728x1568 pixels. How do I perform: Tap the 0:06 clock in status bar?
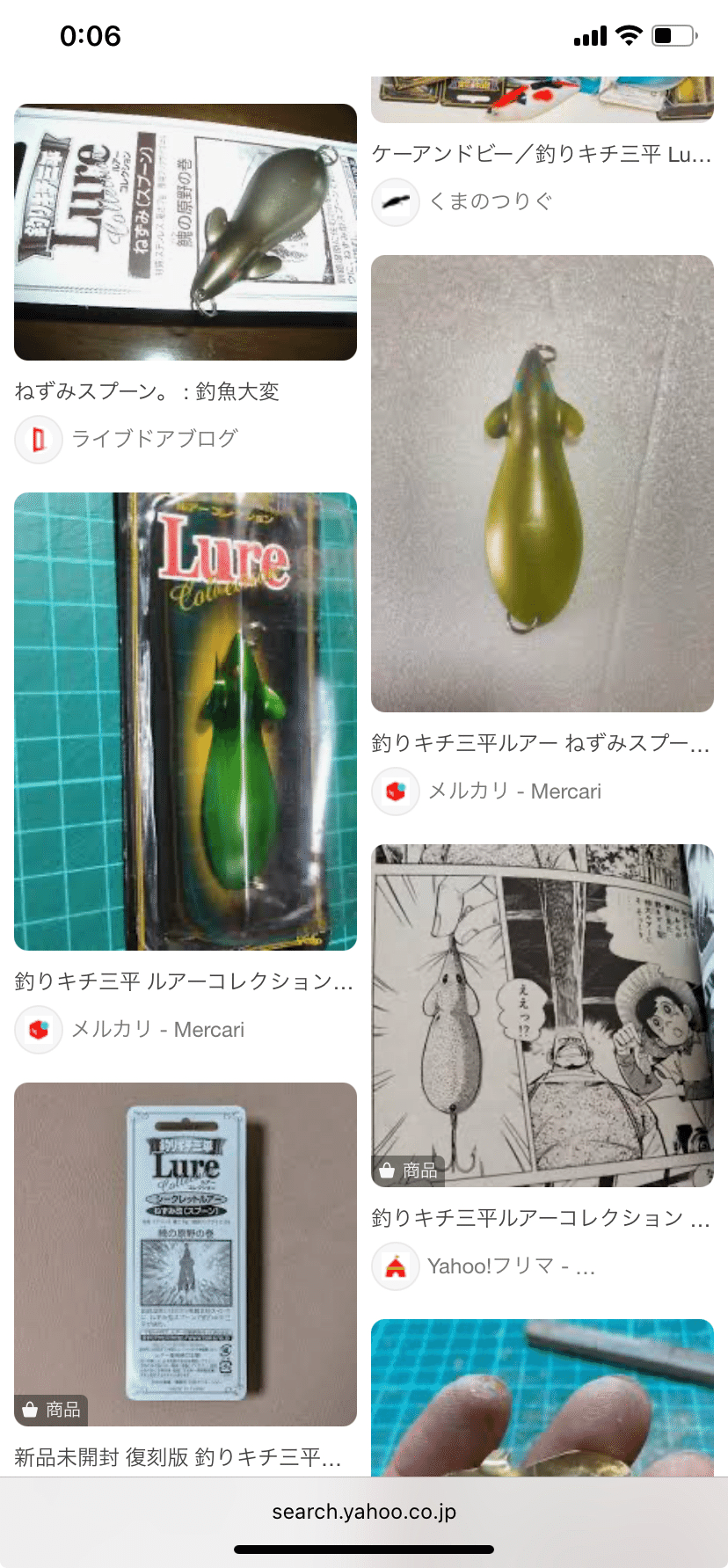89,35
